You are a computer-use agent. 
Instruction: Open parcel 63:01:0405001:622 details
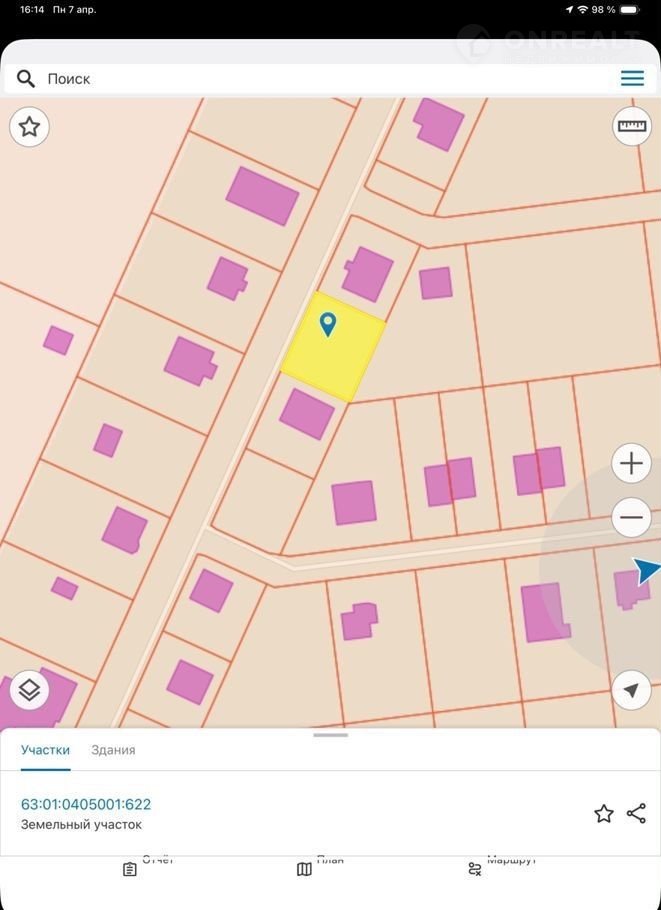(x=86, y=804)
